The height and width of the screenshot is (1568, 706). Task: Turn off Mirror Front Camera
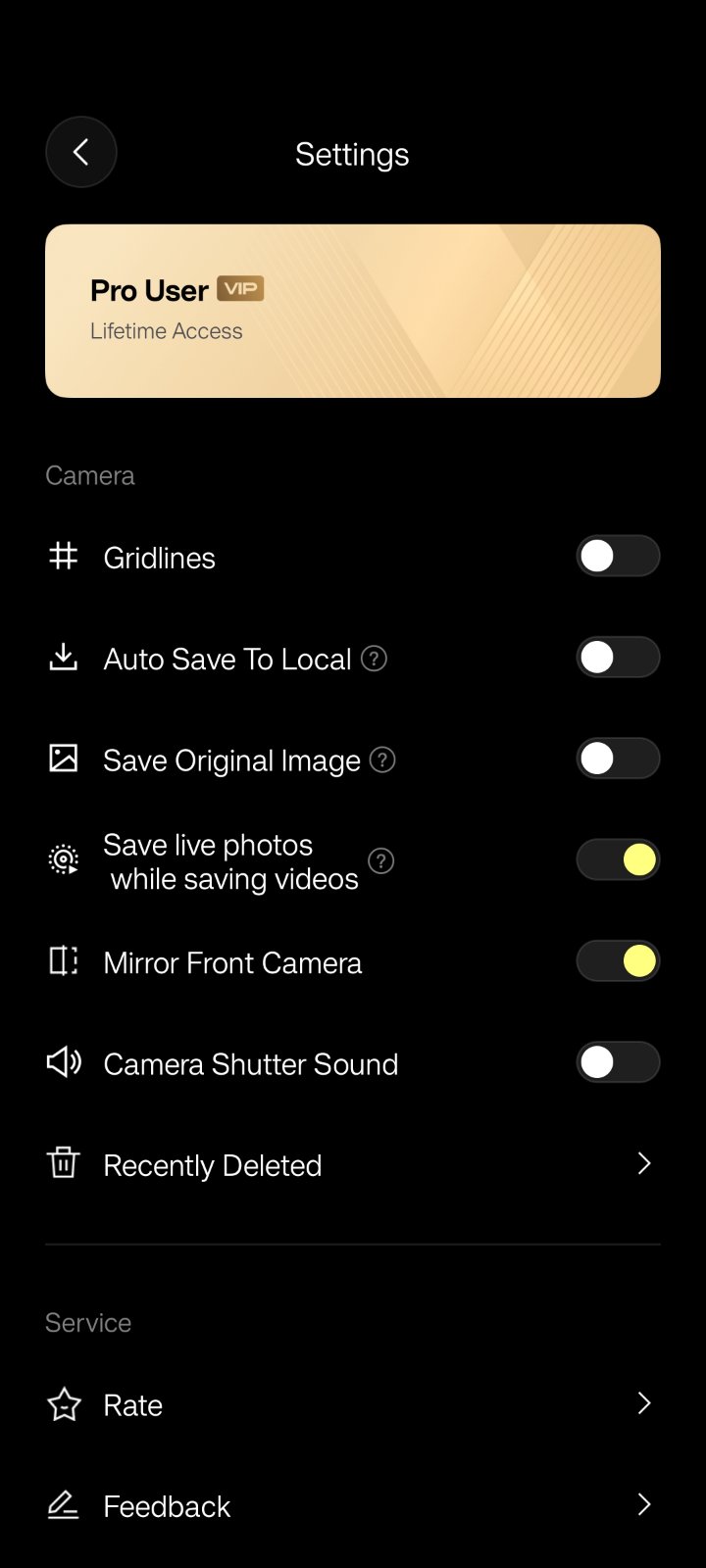(x=618, y=961)
